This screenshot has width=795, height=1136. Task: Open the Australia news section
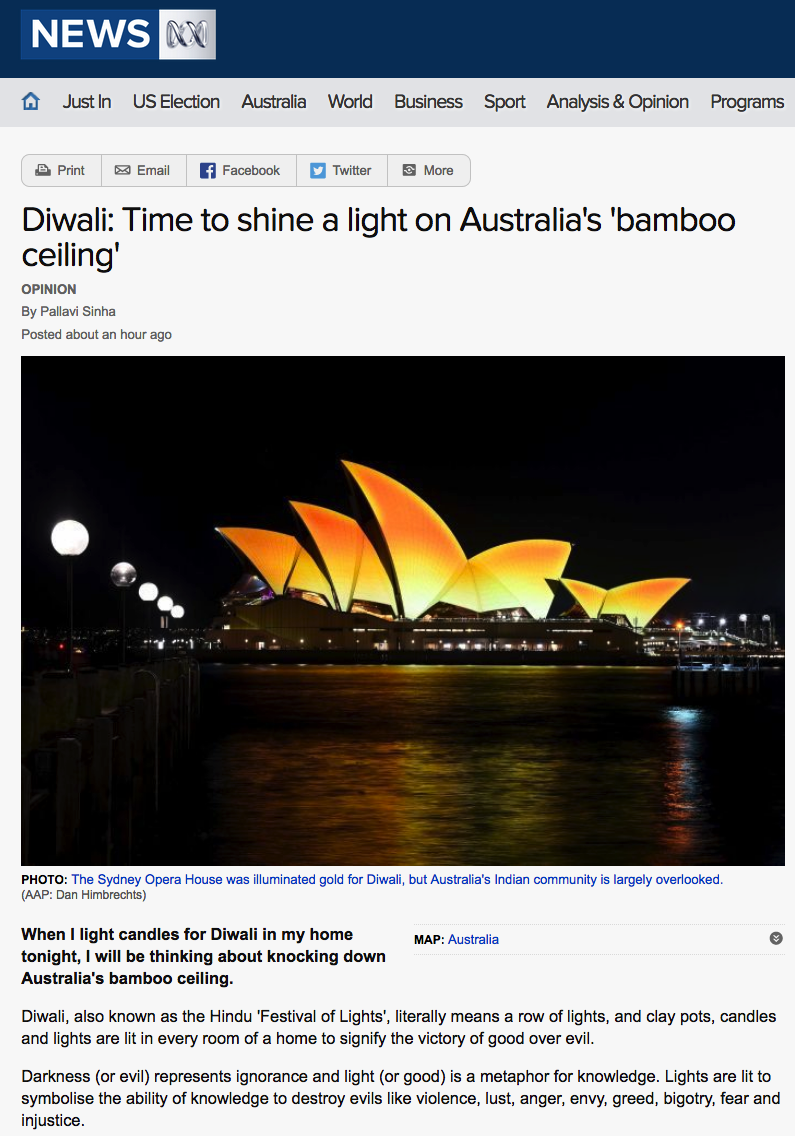point(273,102)
